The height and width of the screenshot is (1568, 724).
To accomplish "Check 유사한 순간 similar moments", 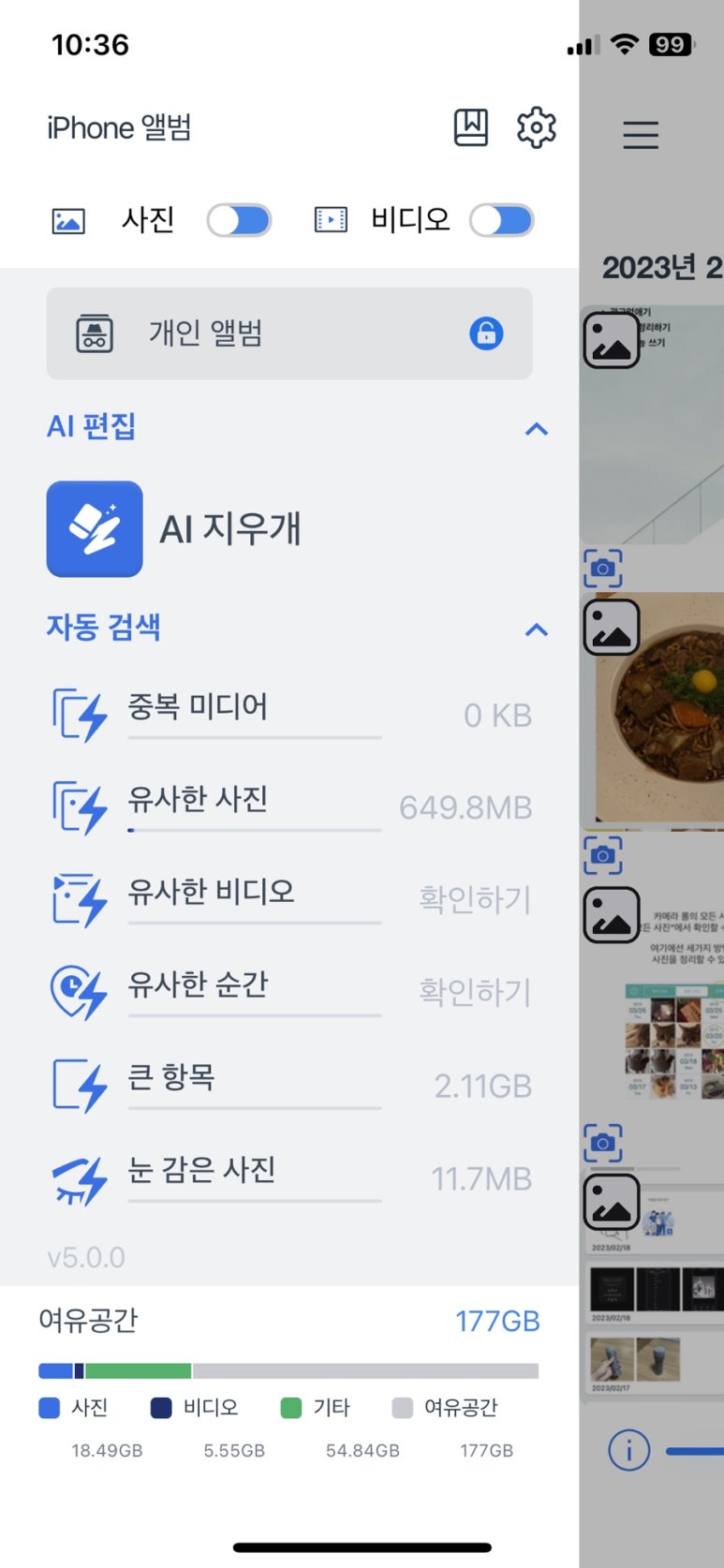I will [290, 991].
